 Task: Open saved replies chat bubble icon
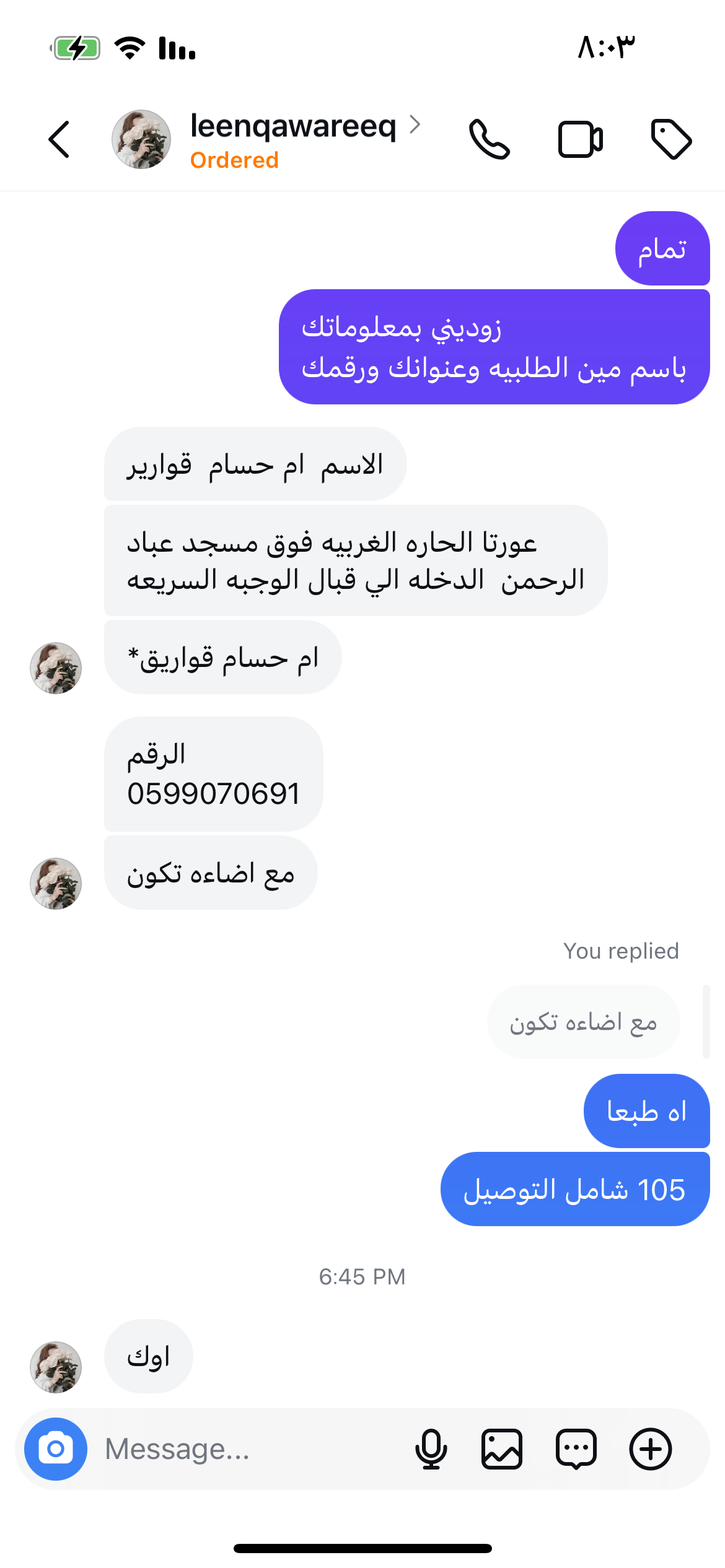576,1449
